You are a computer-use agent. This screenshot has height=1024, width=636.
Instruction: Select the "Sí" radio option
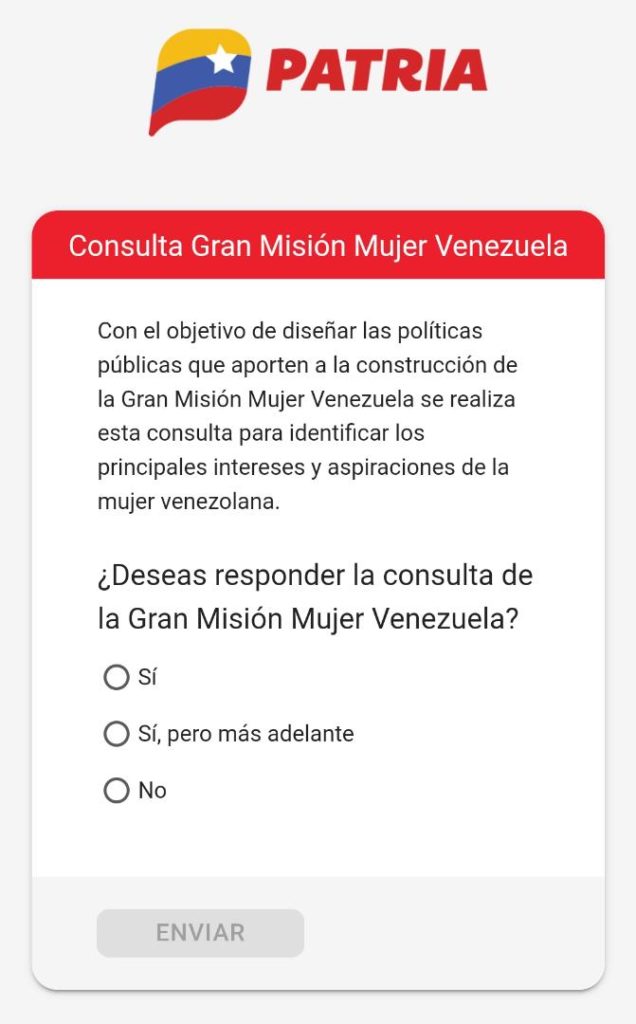116,677
